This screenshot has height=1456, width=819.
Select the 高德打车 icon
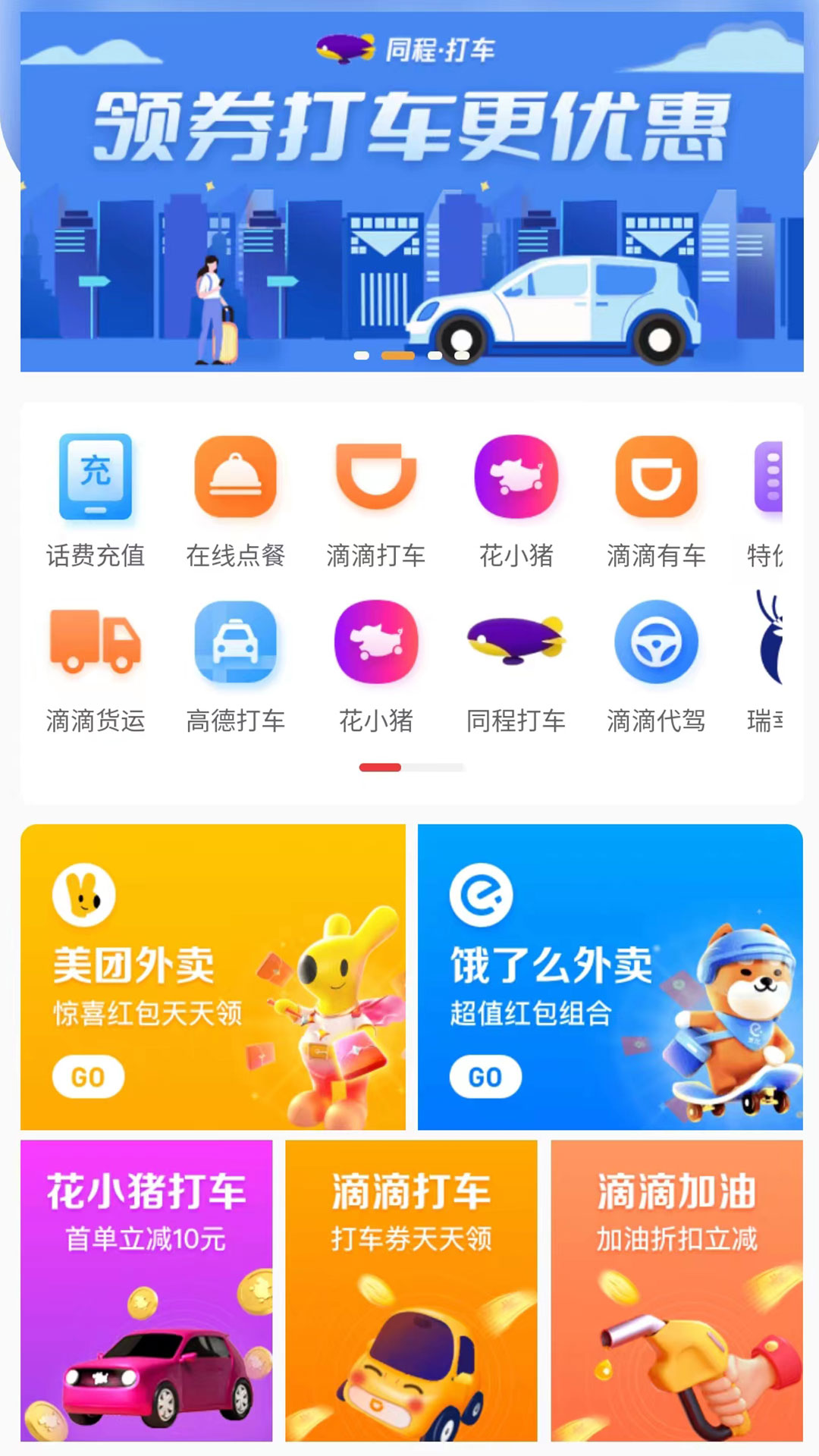236,666
